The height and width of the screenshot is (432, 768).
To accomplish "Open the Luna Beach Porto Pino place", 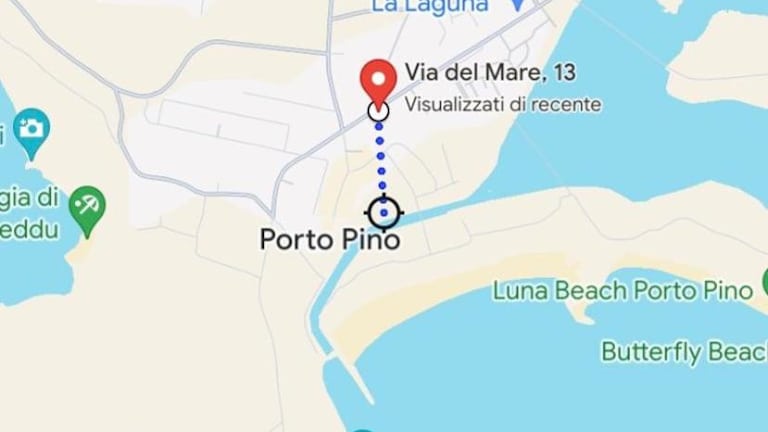I will point(622,291).
